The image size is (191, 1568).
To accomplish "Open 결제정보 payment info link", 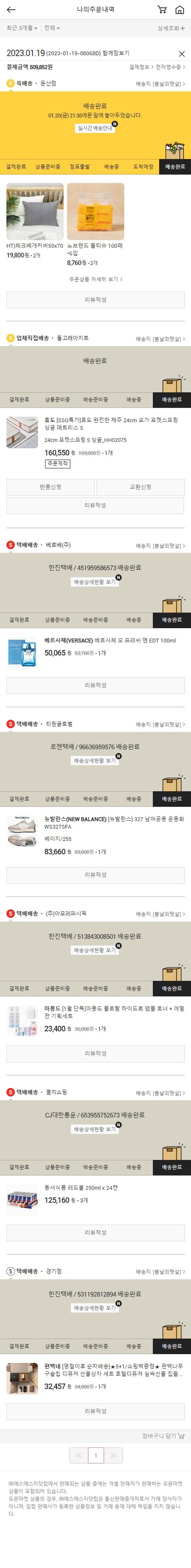I will (141, 67).
